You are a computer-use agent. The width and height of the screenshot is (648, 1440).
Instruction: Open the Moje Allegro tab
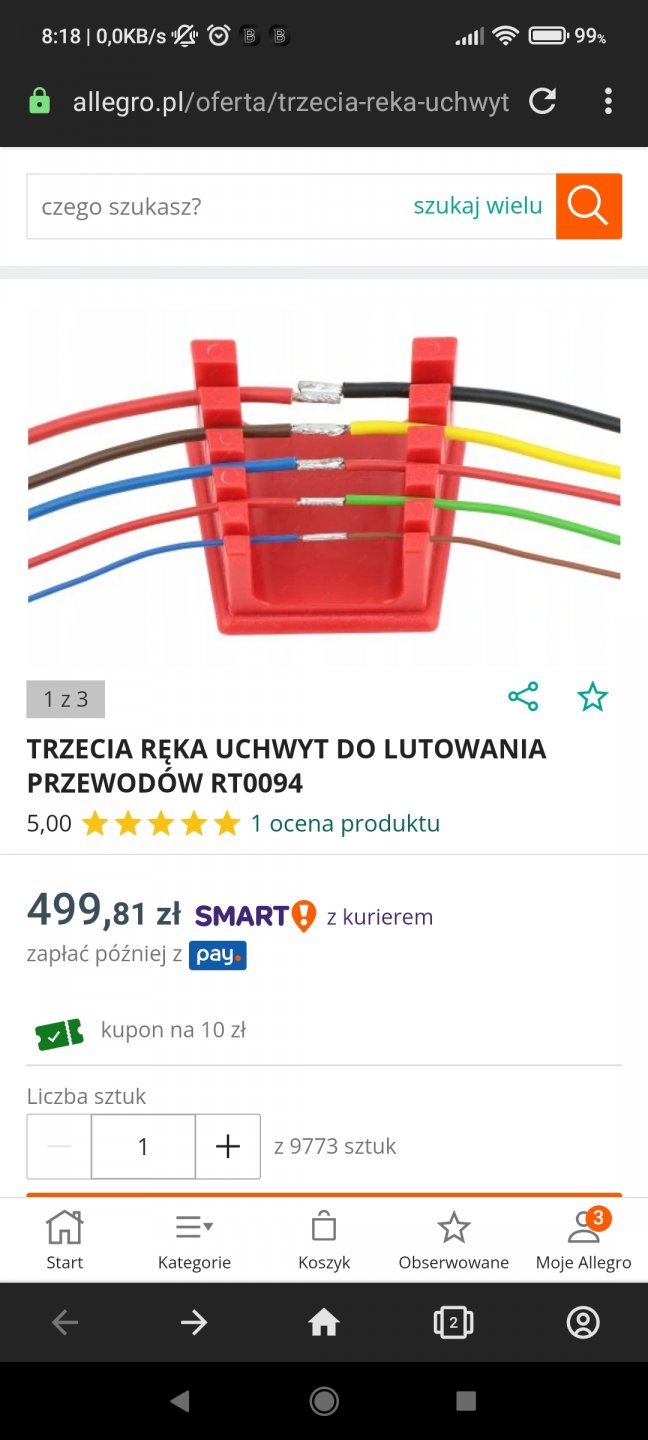click(583, 1240)
